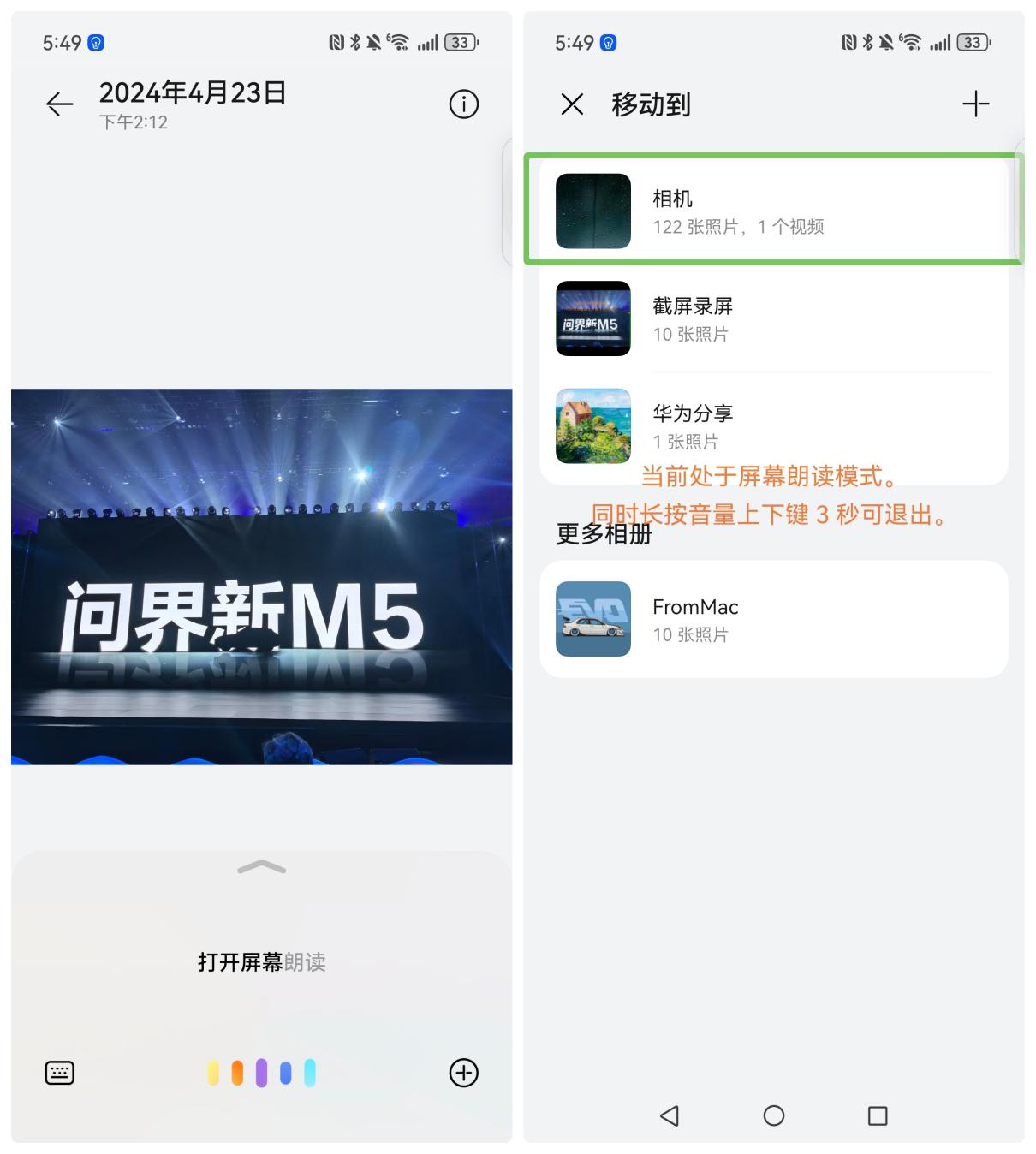Go back using the triangle navigation button
The height and width of the screenshot is (1154, 1036).
coord(669,1116)
